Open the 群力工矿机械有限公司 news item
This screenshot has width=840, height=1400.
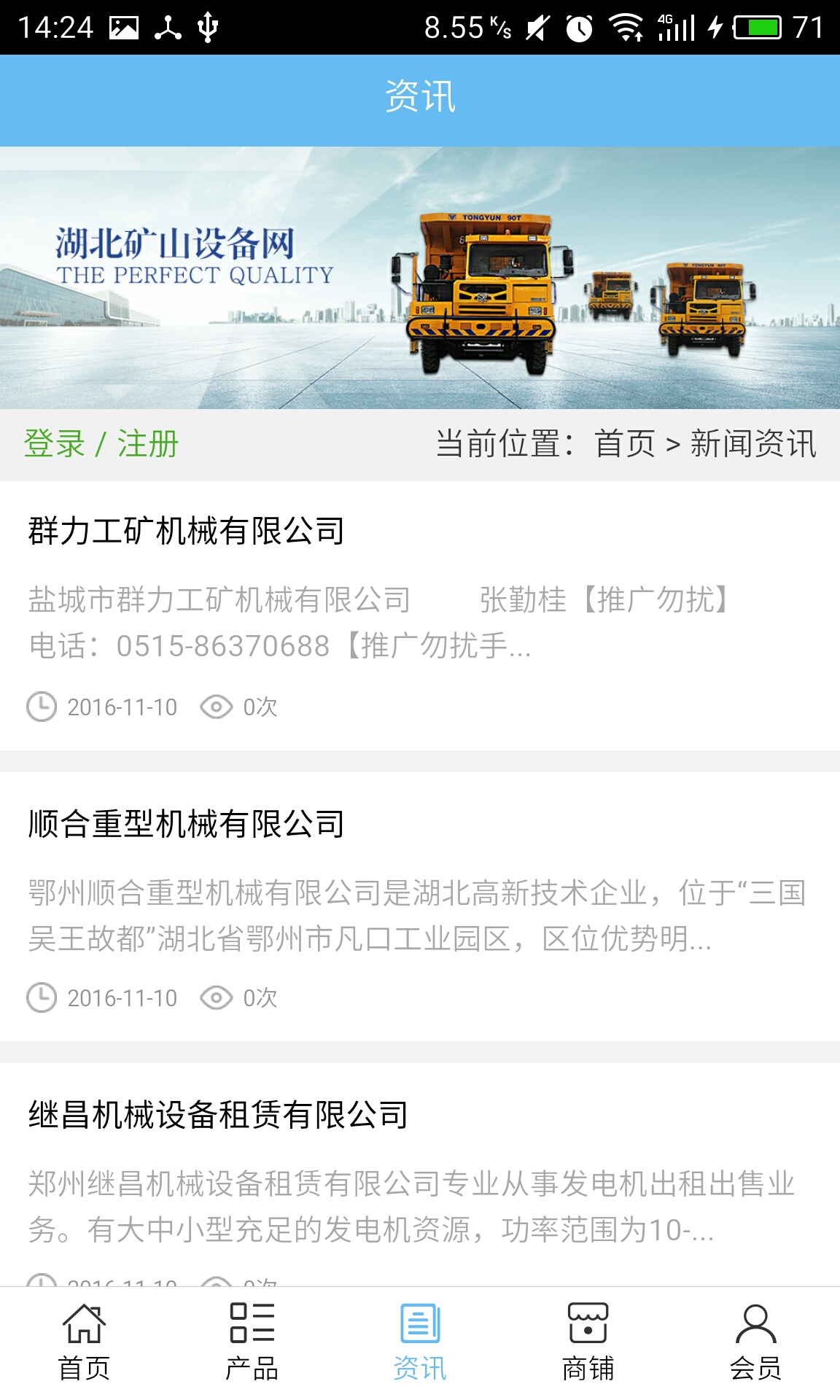click(x=186, y=531)
